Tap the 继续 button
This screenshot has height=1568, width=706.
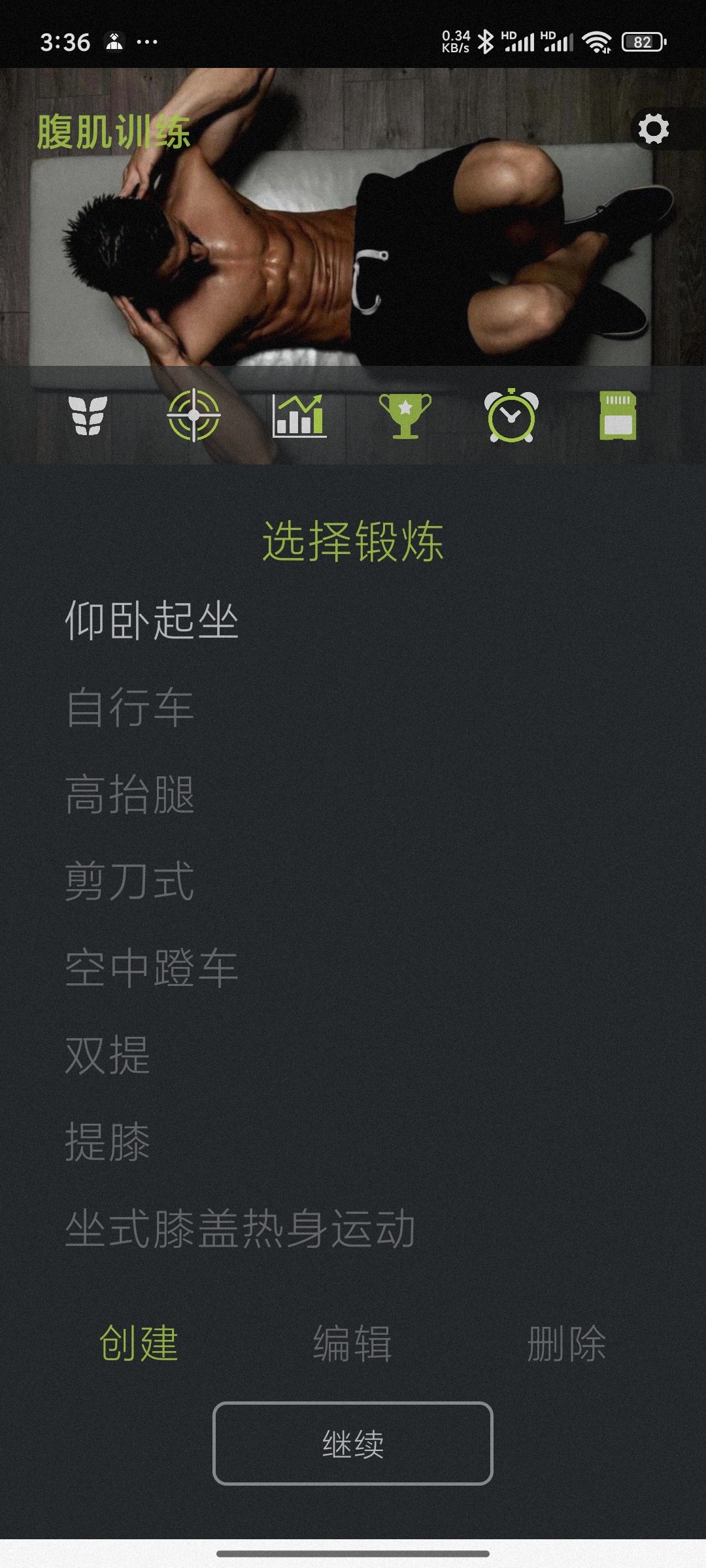tap(352, 1443)
